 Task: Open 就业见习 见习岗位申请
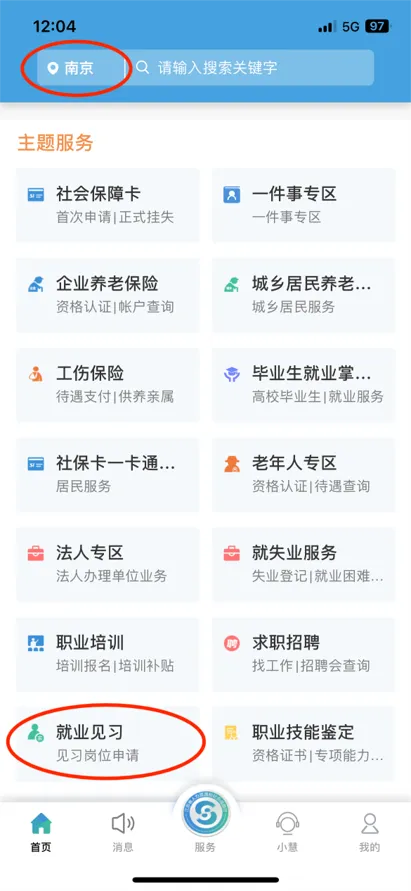pyautogui.click(x=108, y=744)
